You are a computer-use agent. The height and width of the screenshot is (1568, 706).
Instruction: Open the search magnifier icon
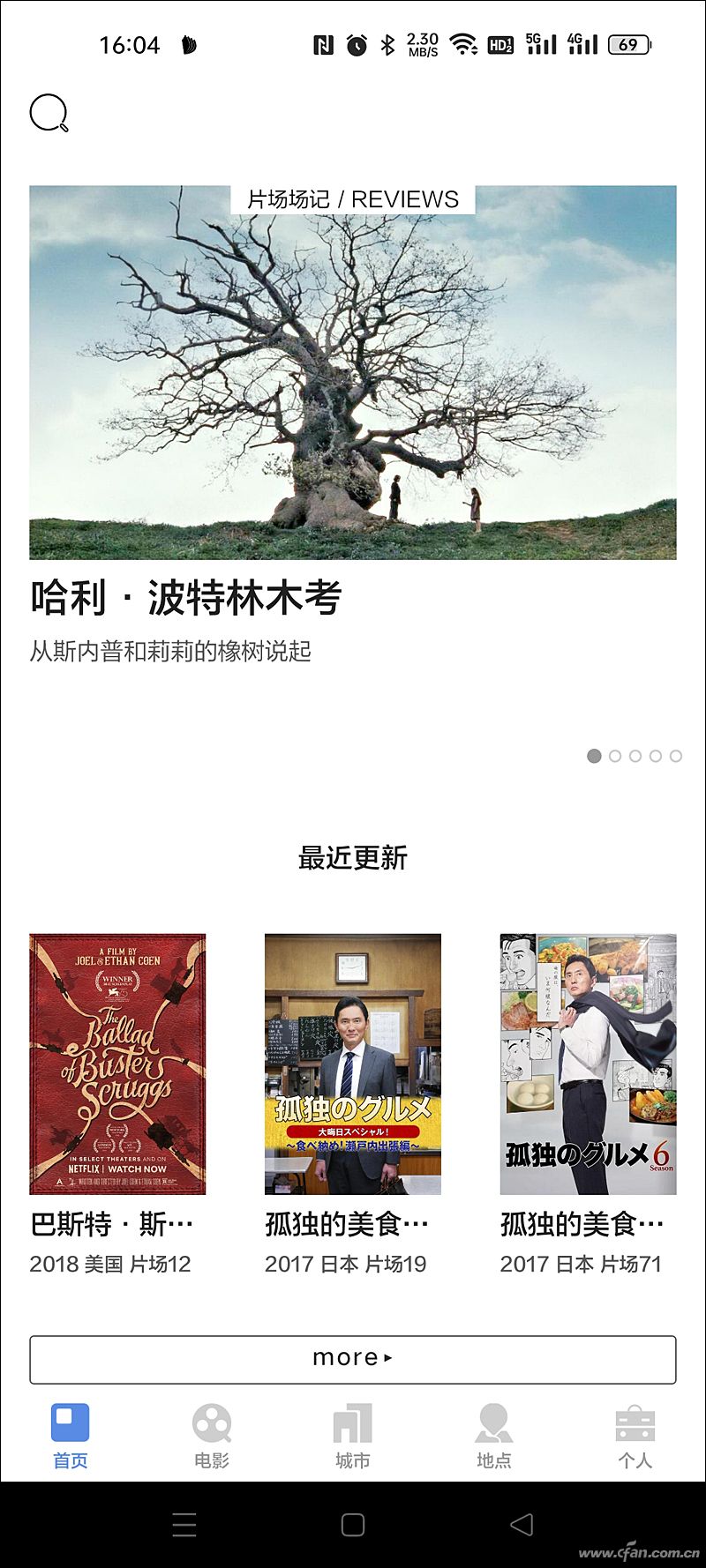(x=49, y=113)
